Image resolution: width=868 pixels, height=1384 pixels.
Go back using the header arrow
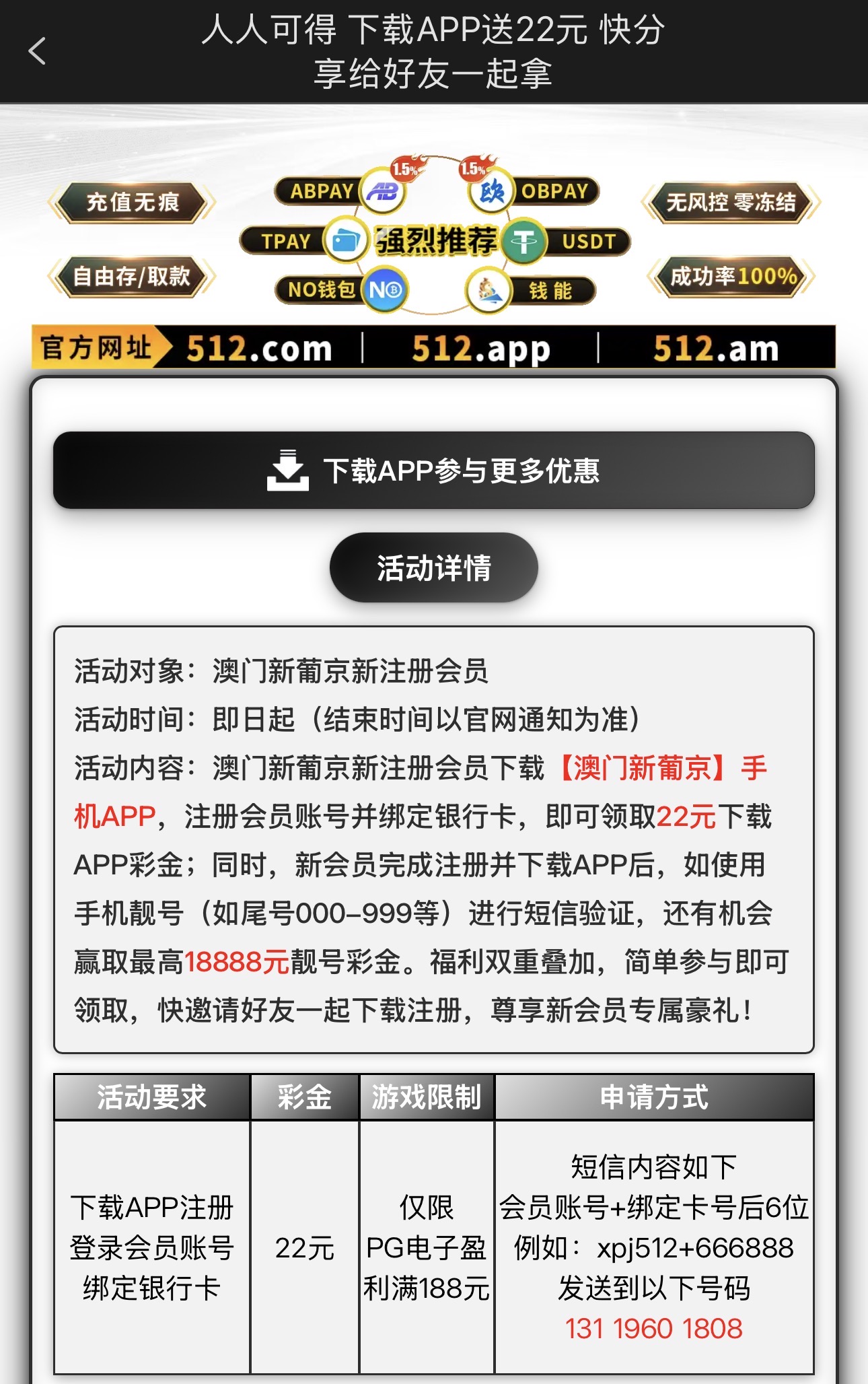tap(38, 51)
